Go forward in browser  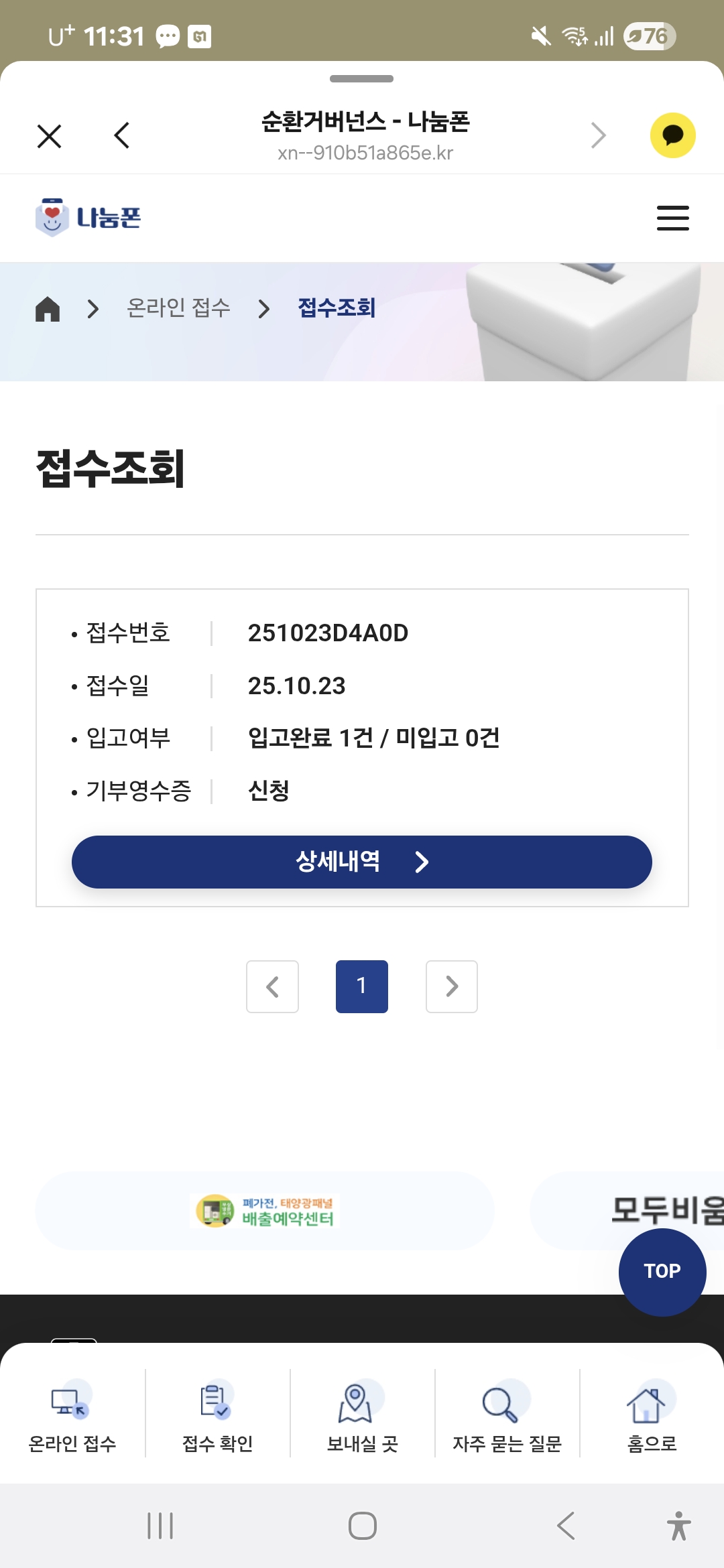coord(598,136)
